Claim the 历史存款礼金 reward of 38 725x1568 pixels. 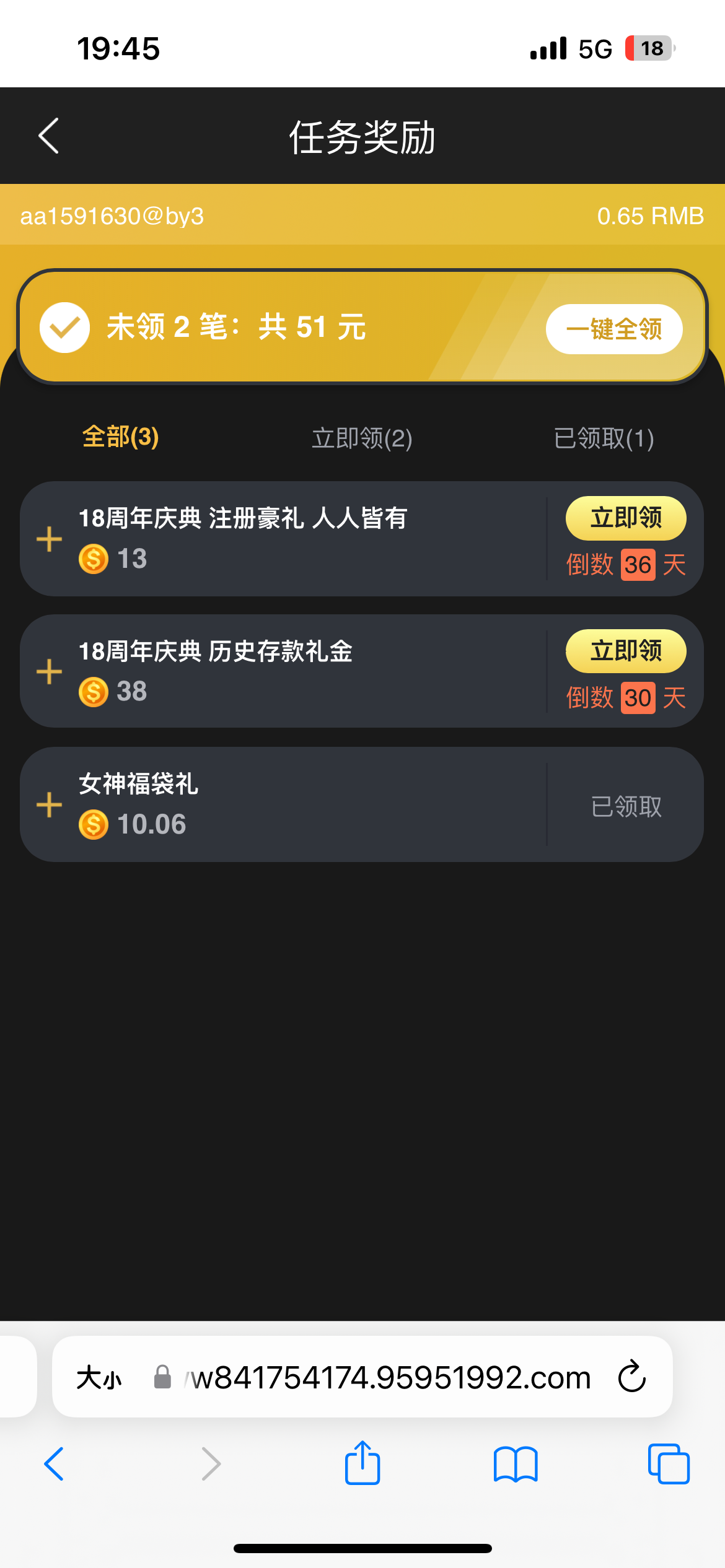625,651
